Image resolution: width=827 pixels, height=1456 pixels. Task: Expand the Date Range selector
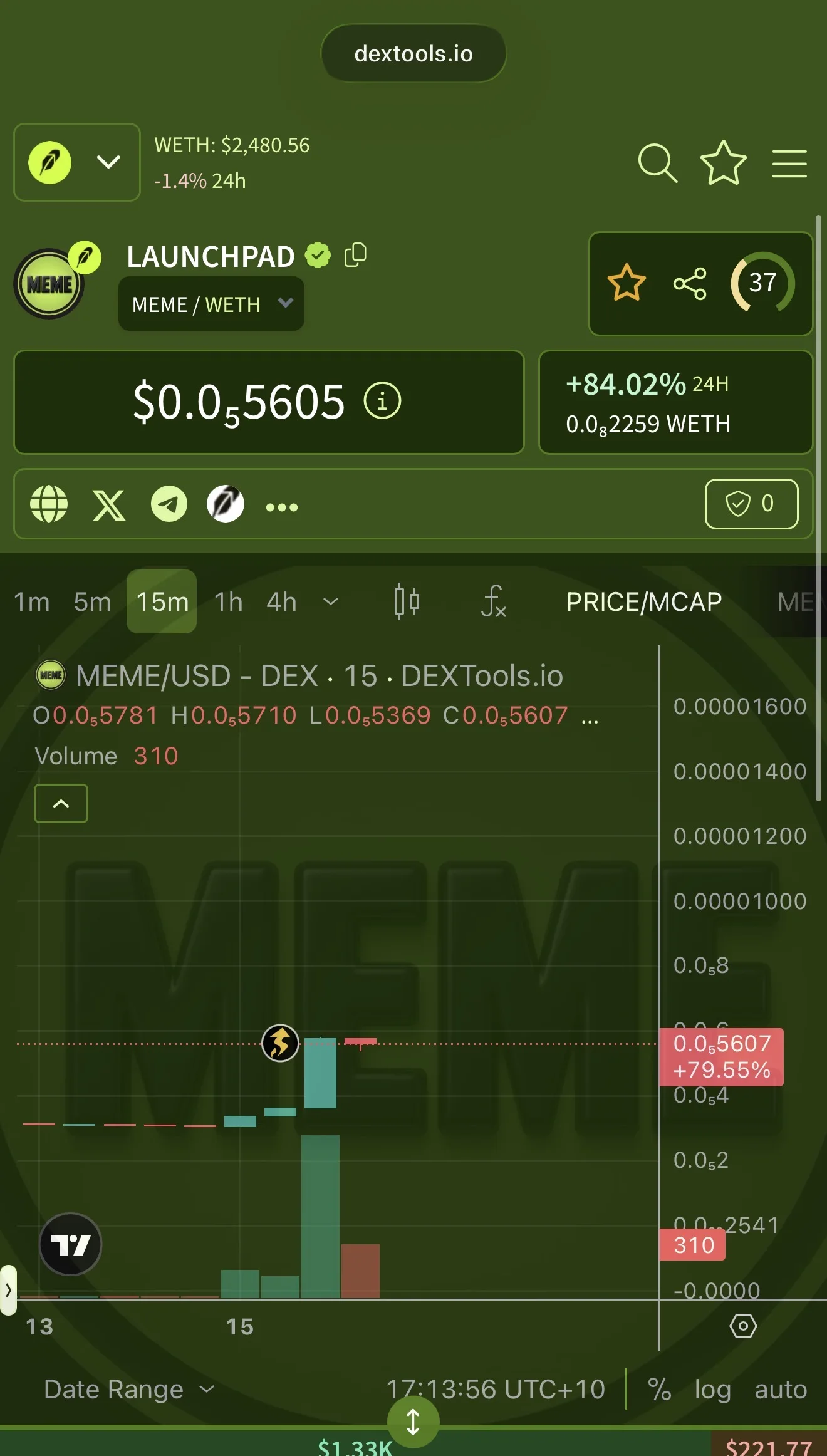[x=129, y=1390]
